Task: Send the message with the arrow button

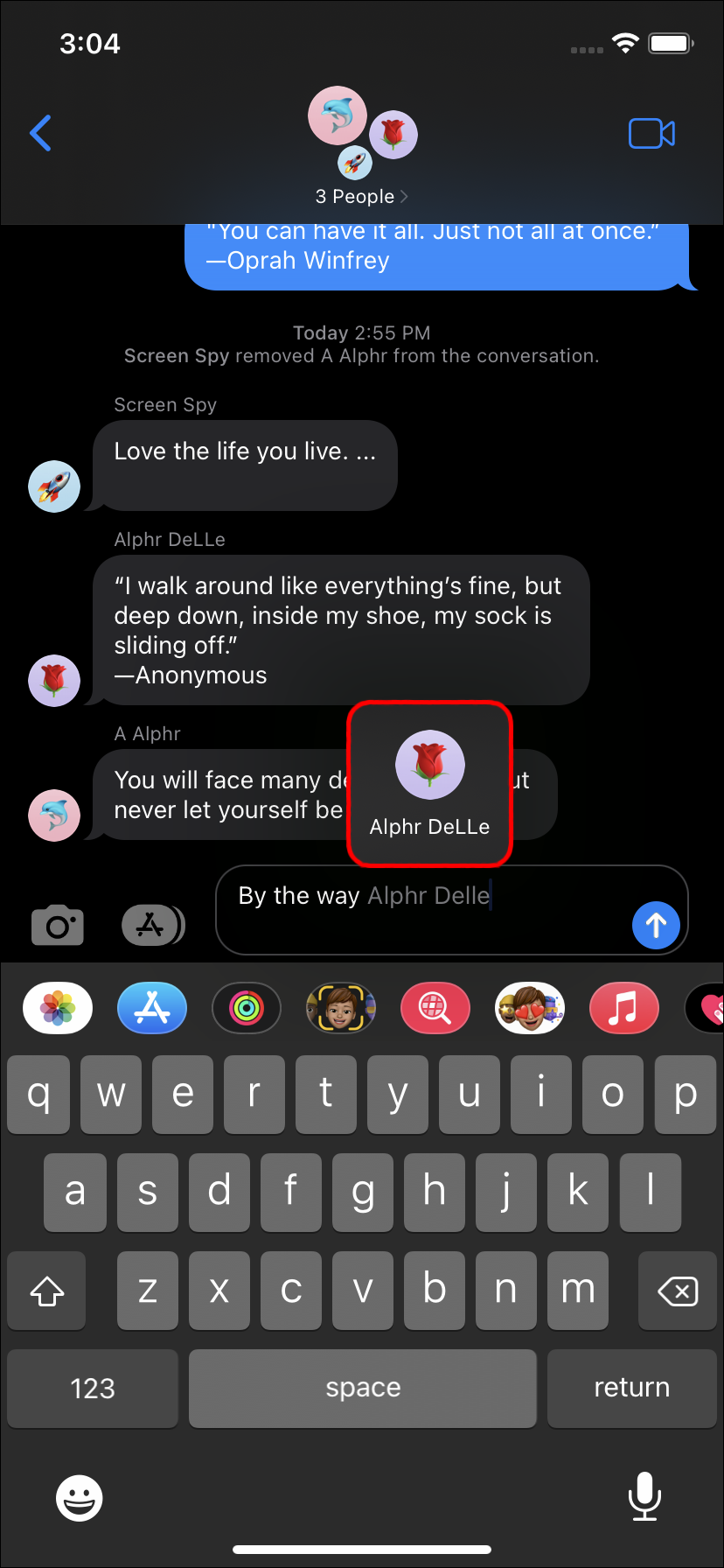Action: point(656,925)
